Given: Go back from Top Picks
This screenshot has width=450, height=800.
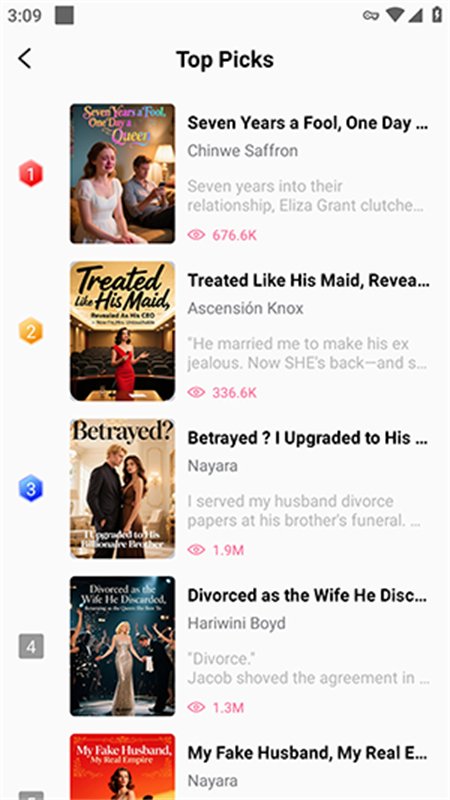Looking at the screenshot, I should pyautogui.click(x=24, y=59).
